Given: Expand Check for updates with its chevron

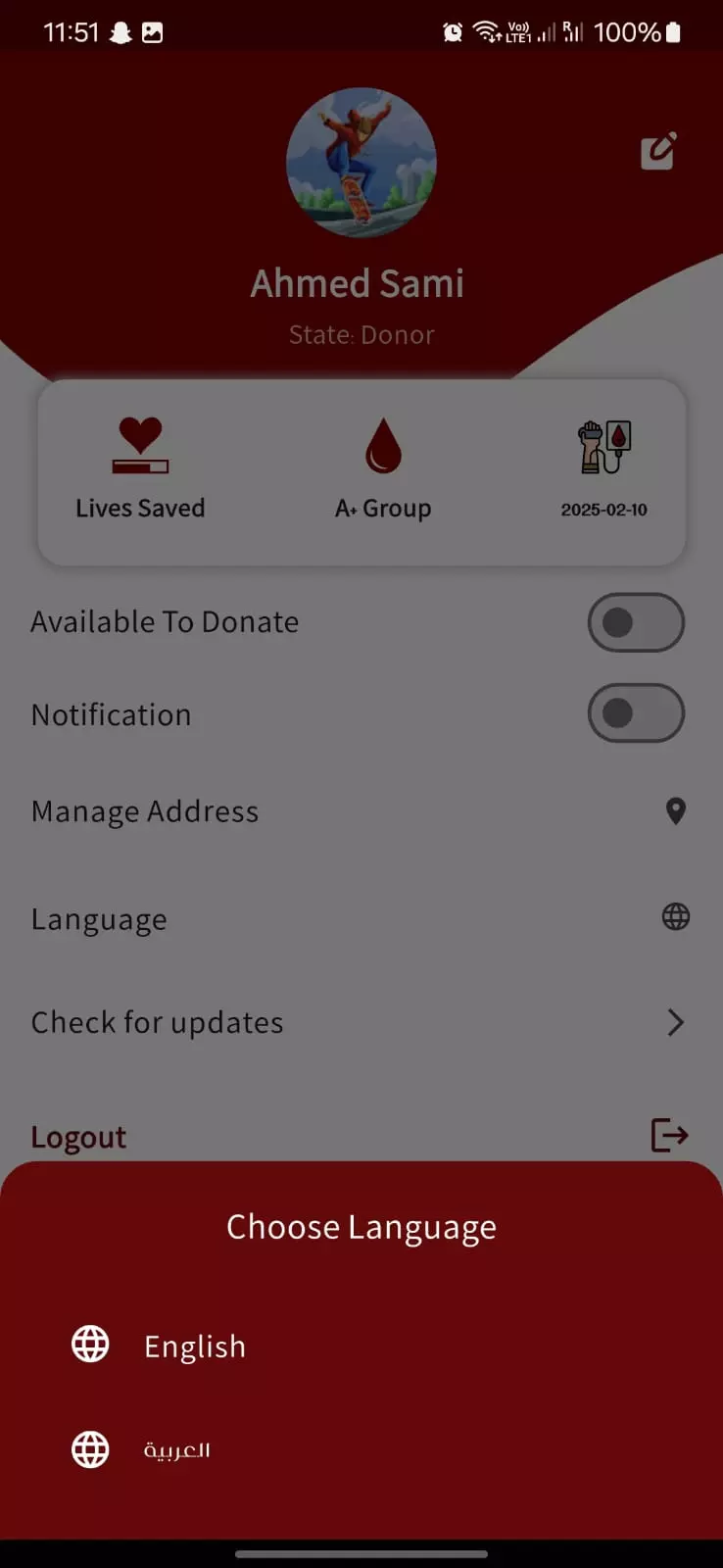Looking at the screenshot, I should (x=675, y=1022).
